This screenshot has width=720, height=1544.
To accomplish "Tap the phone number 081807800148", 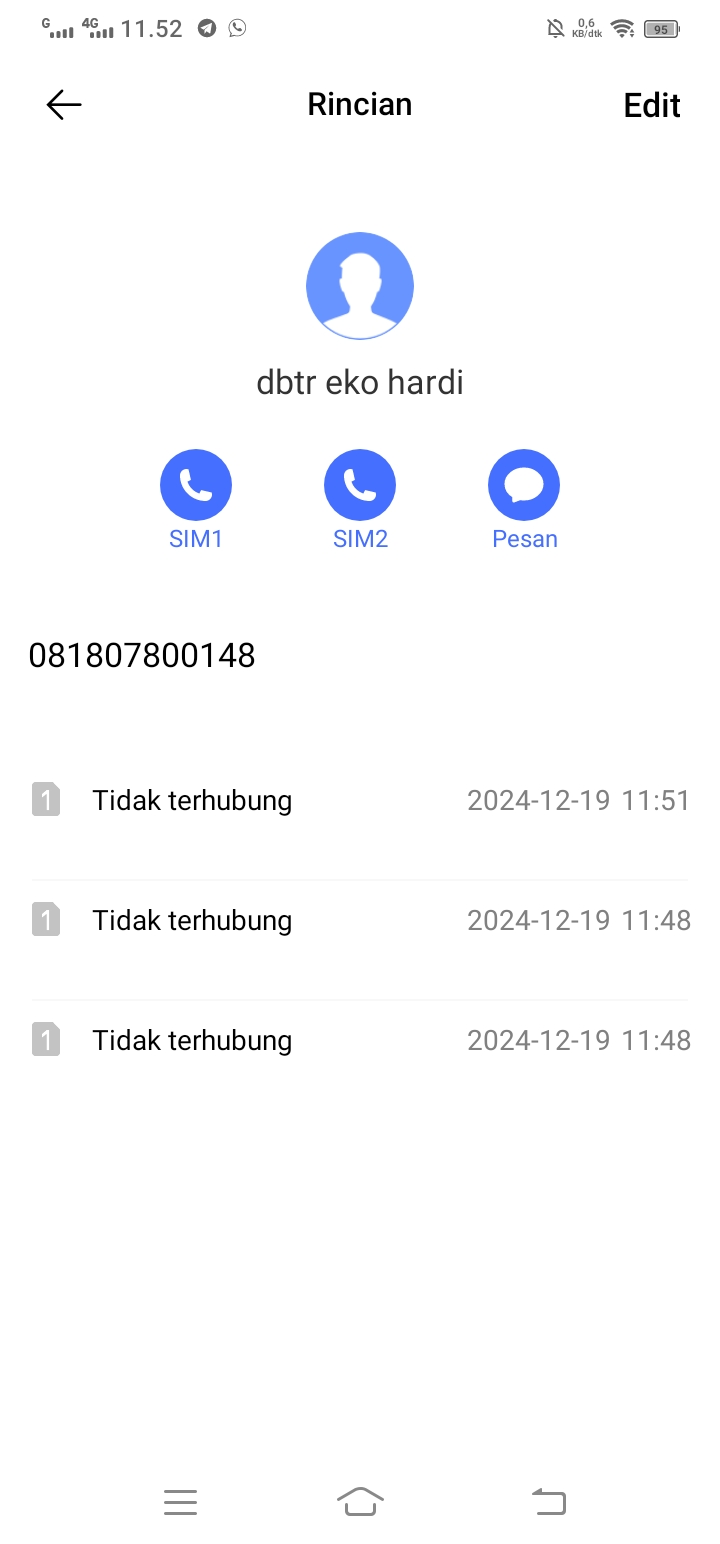I will pos(142,656).
